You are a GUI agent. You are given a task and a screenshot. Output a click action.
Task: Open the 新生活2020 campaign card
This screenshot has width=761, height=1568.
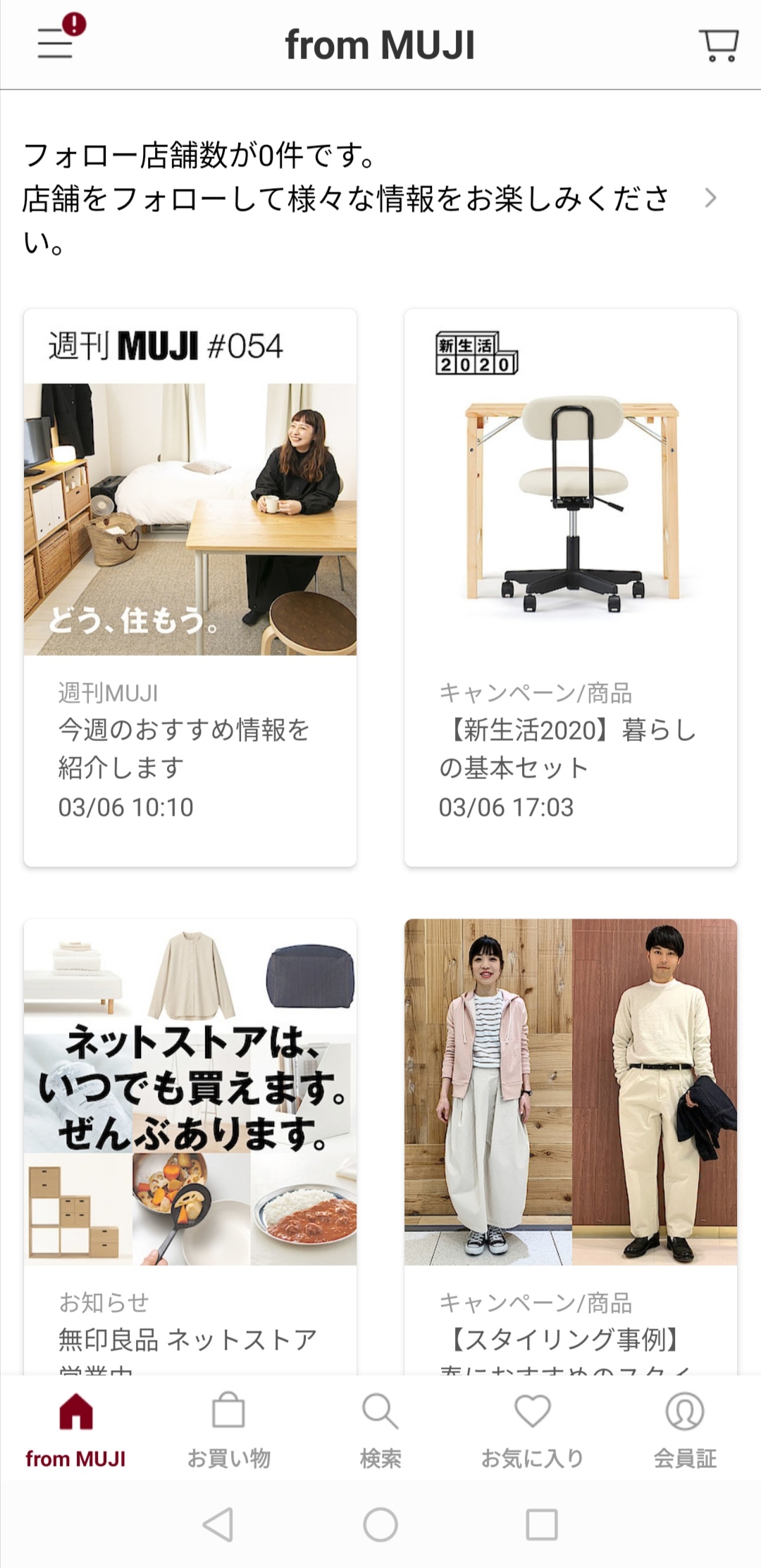pos(571,587)
